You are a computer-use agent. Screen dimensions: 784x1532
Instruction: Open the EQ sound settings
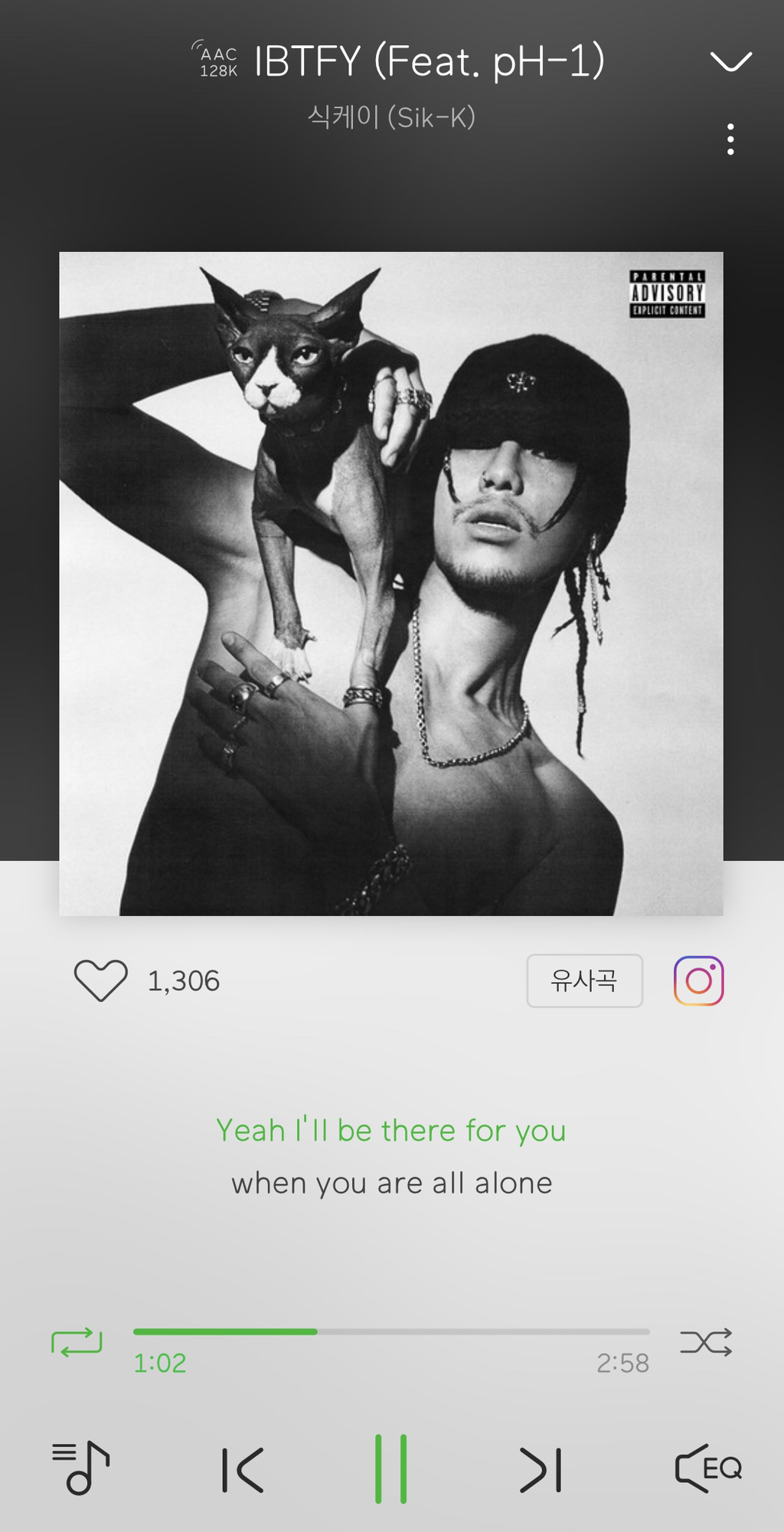click(x=708, y=1468)
